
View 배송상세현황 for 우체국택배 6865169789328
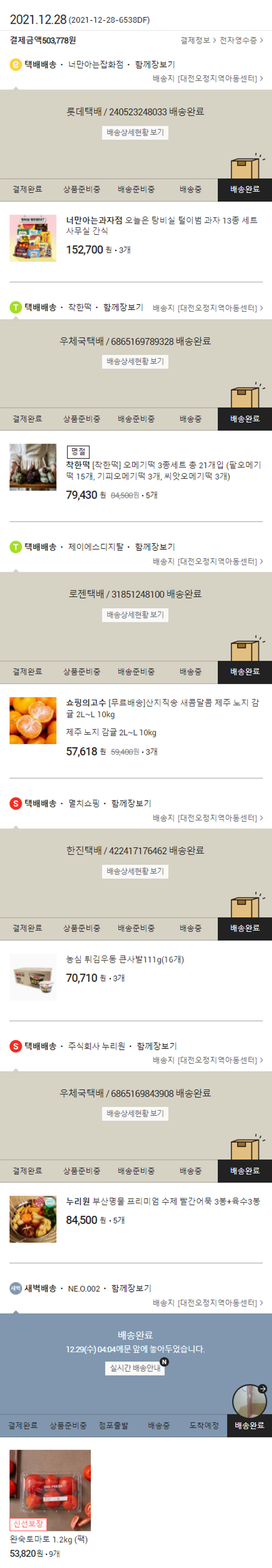[x=135, y=361]
